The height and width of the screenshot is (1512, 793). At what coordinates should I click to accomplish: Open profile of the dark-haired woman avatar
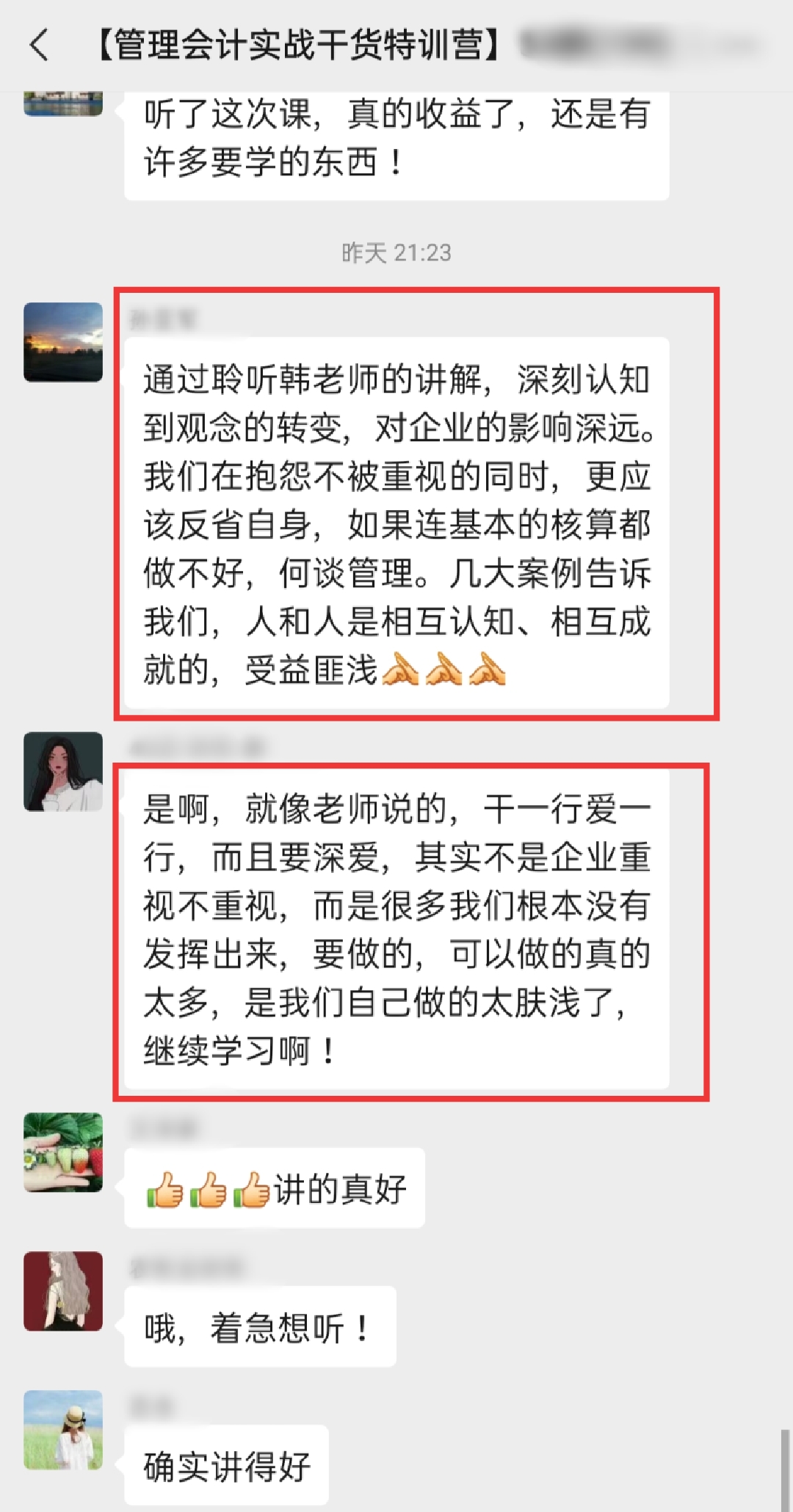pos(63,771)
